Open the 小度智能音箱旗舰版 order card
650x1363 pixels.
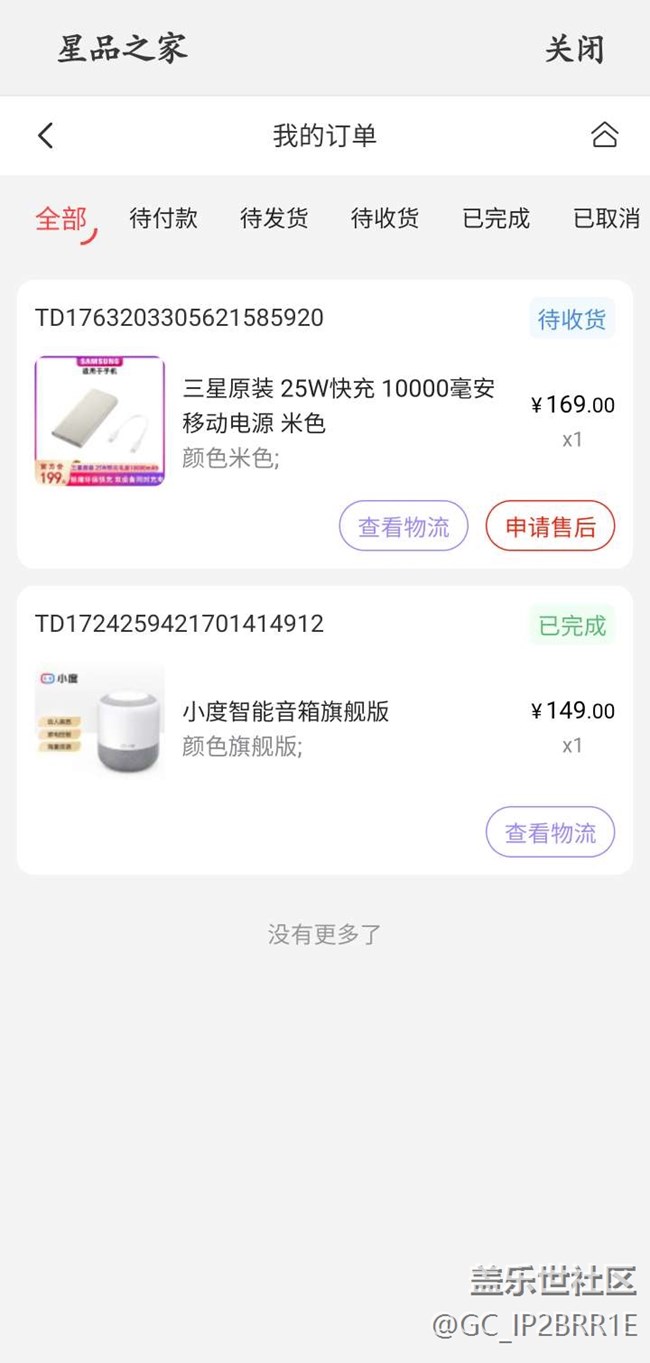pyautogui.click(x=286, y=712)
